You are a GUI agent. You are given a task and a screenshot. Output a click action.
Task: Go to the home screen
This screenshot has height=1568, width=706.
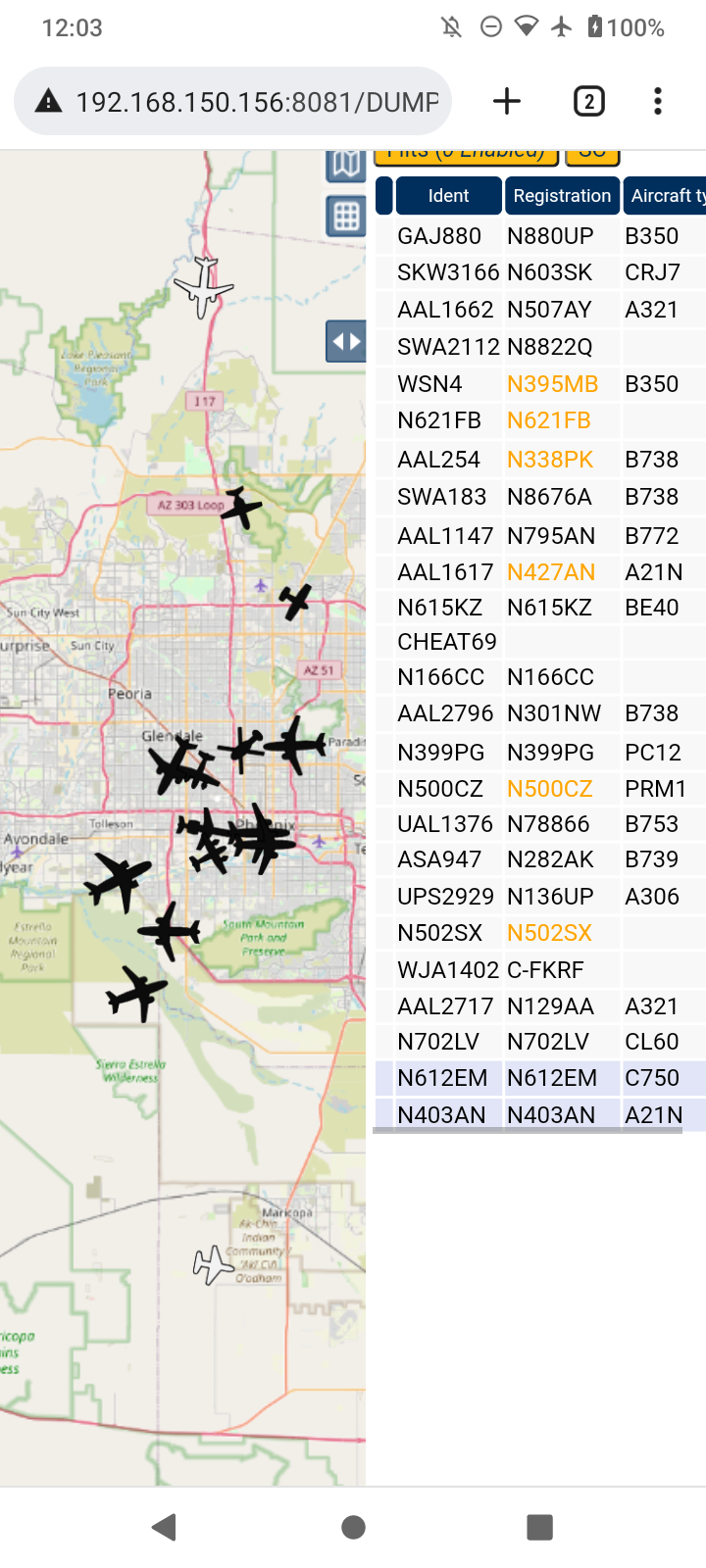[x=353, y=1527]
